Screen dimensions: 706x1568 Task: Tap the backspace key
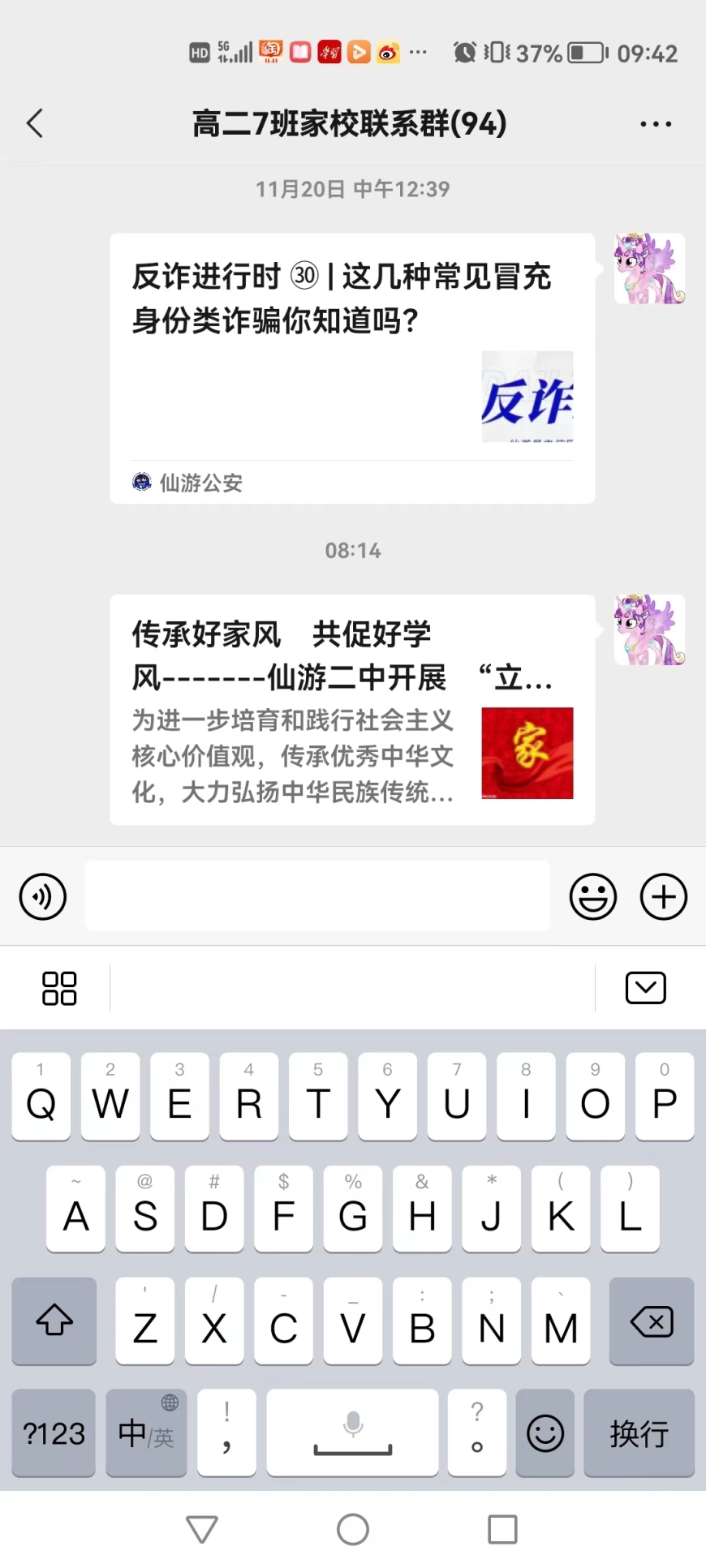(x=651, y=1321)
